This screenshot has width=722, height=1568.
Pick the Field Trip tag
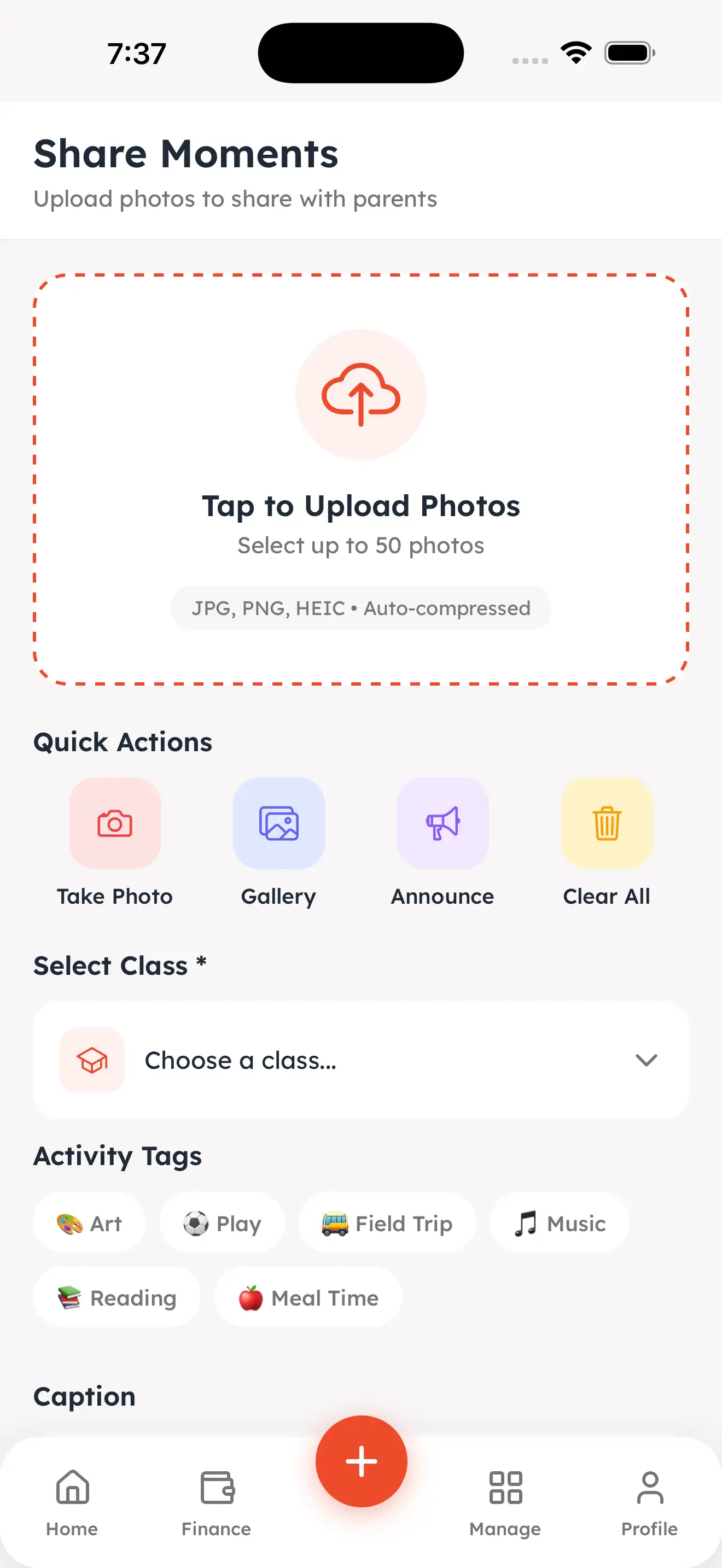[387, 1223]
